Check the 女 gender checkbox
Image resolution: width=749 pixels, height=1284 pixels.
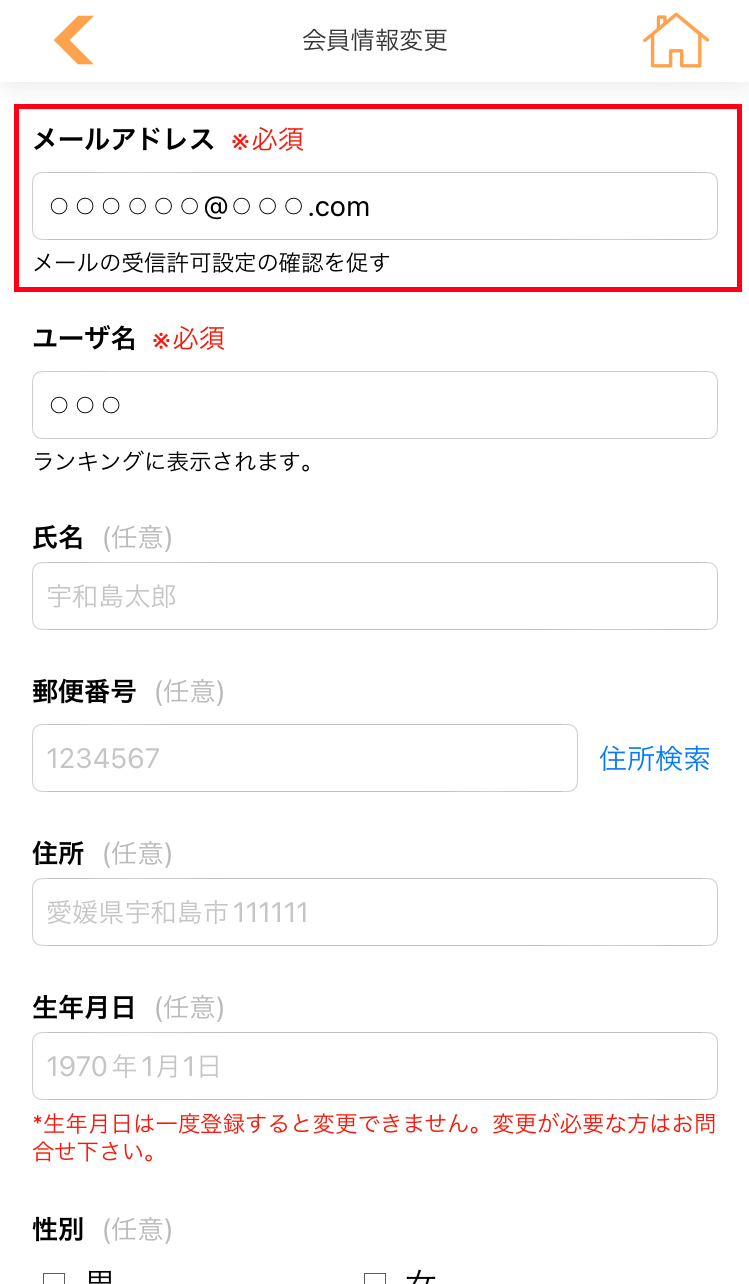(375, 1277)
